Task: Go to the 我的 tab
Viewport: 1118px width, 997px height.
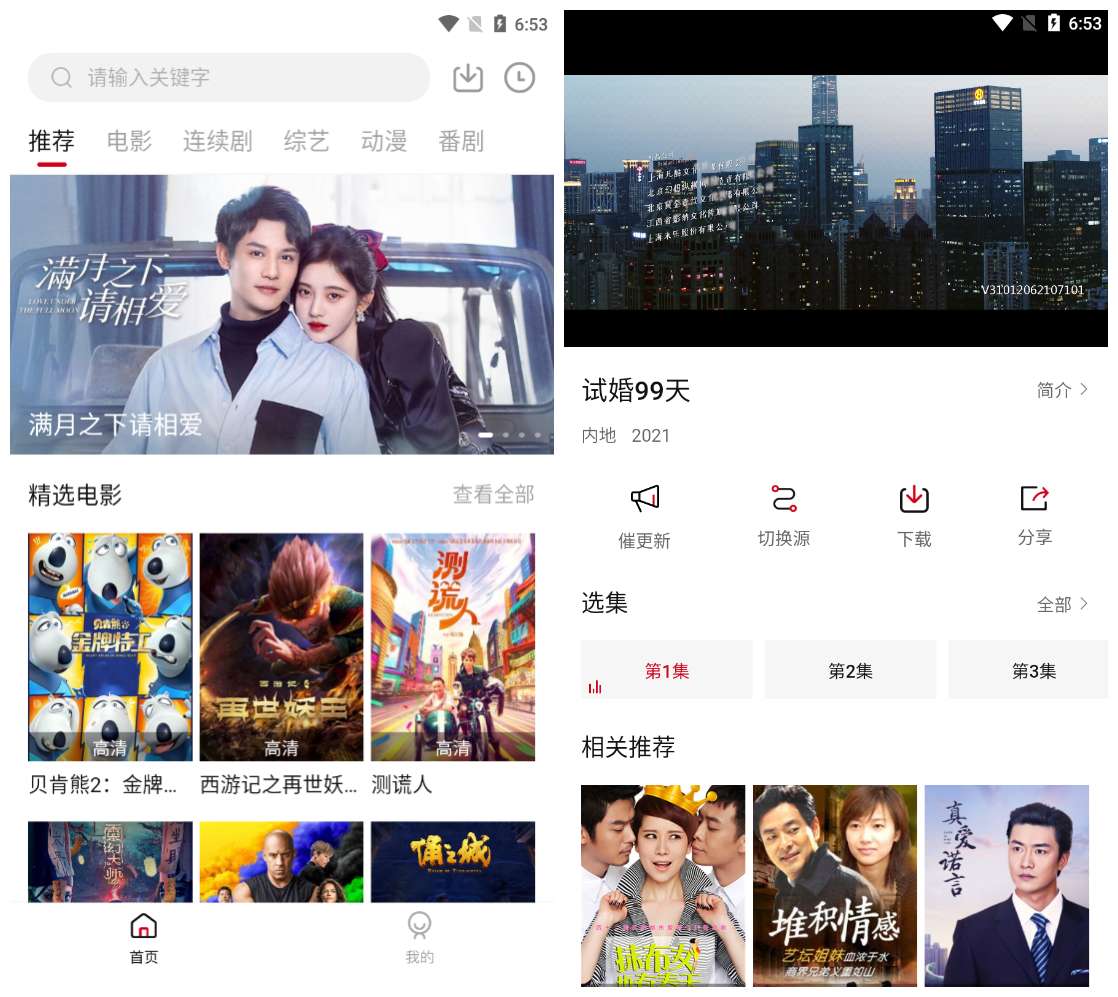Action: click(419, 937)
